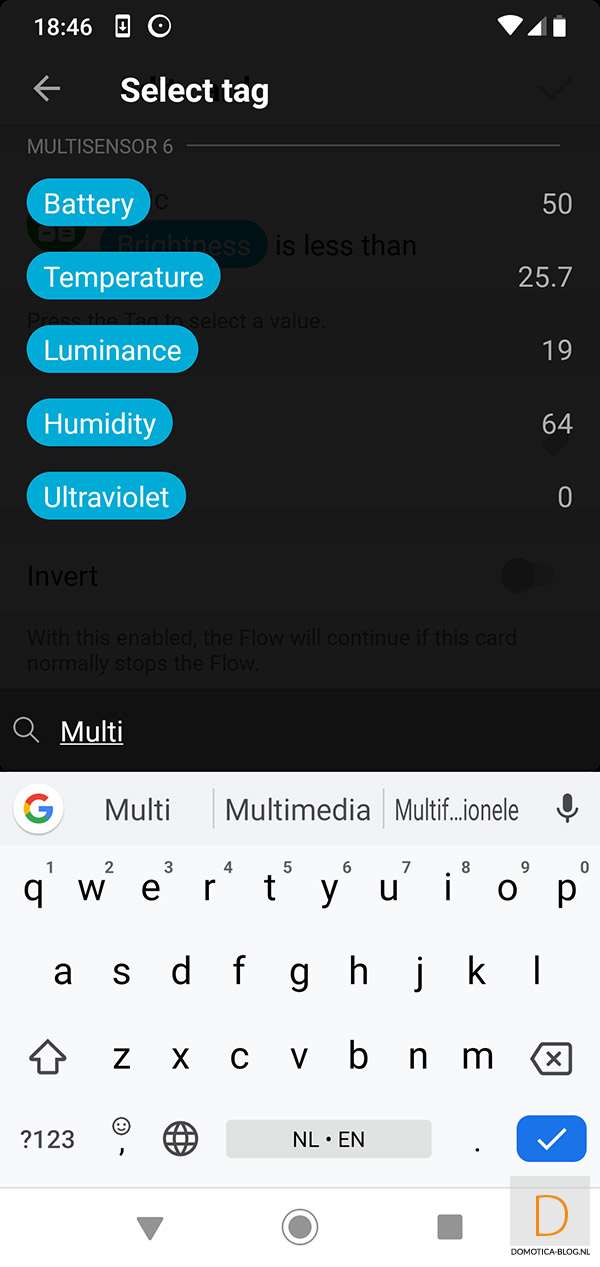Delete a character with backspace
The height and width of the screenshot is (1267, 600).
click(551, 1057)
